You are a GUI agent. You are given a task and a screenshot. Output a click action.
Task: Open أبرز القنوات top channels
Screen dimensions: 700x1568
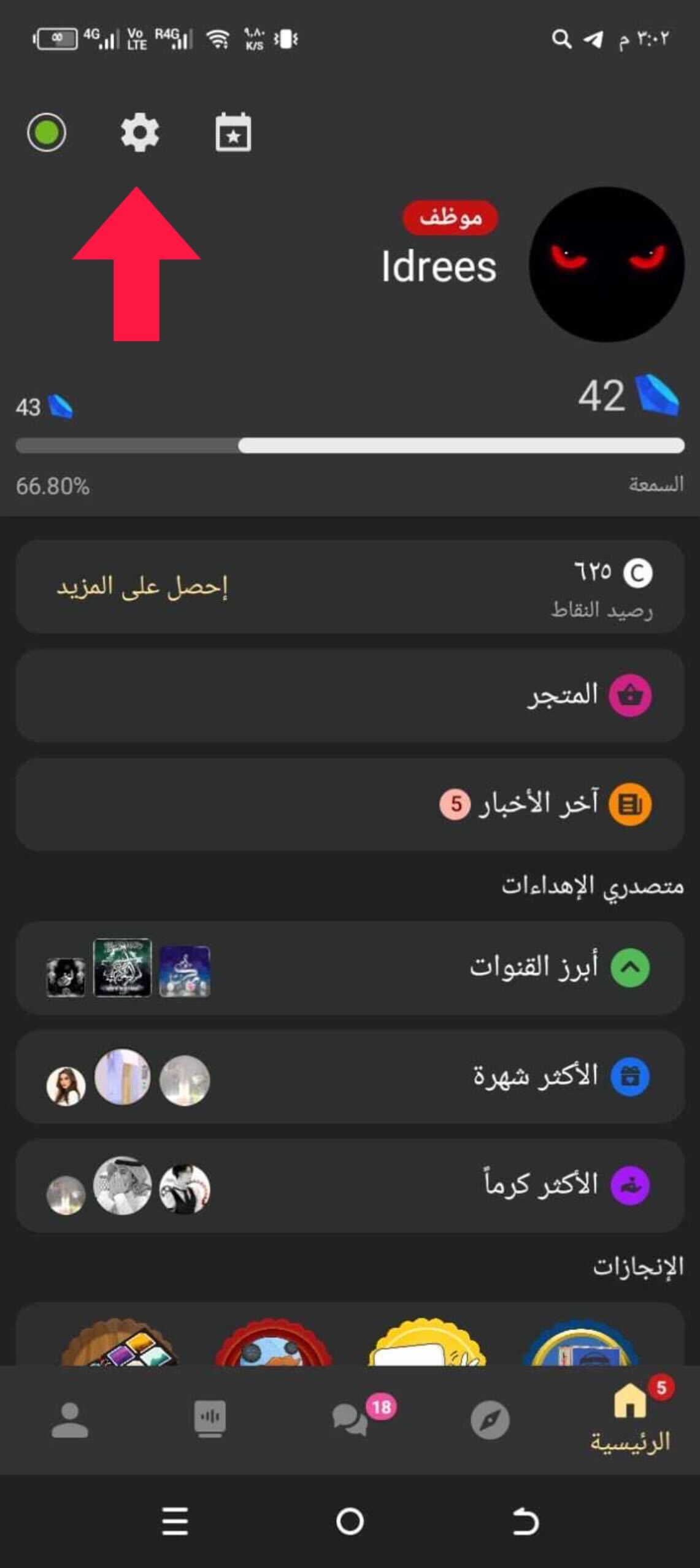[x=350, y=967]
